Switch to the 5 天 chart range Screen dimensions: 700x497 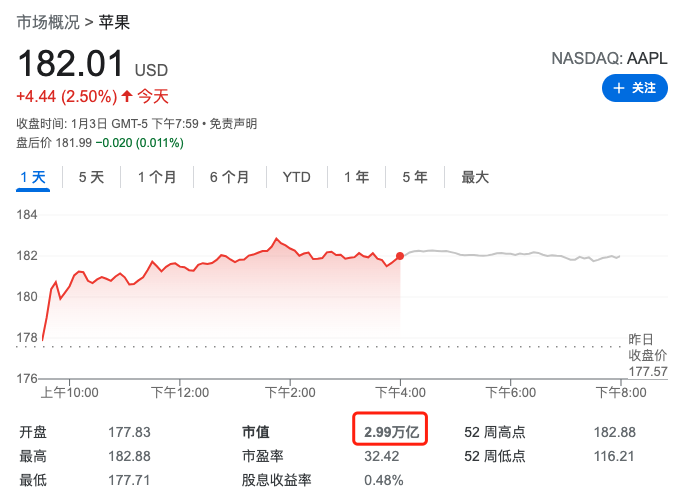91,177
